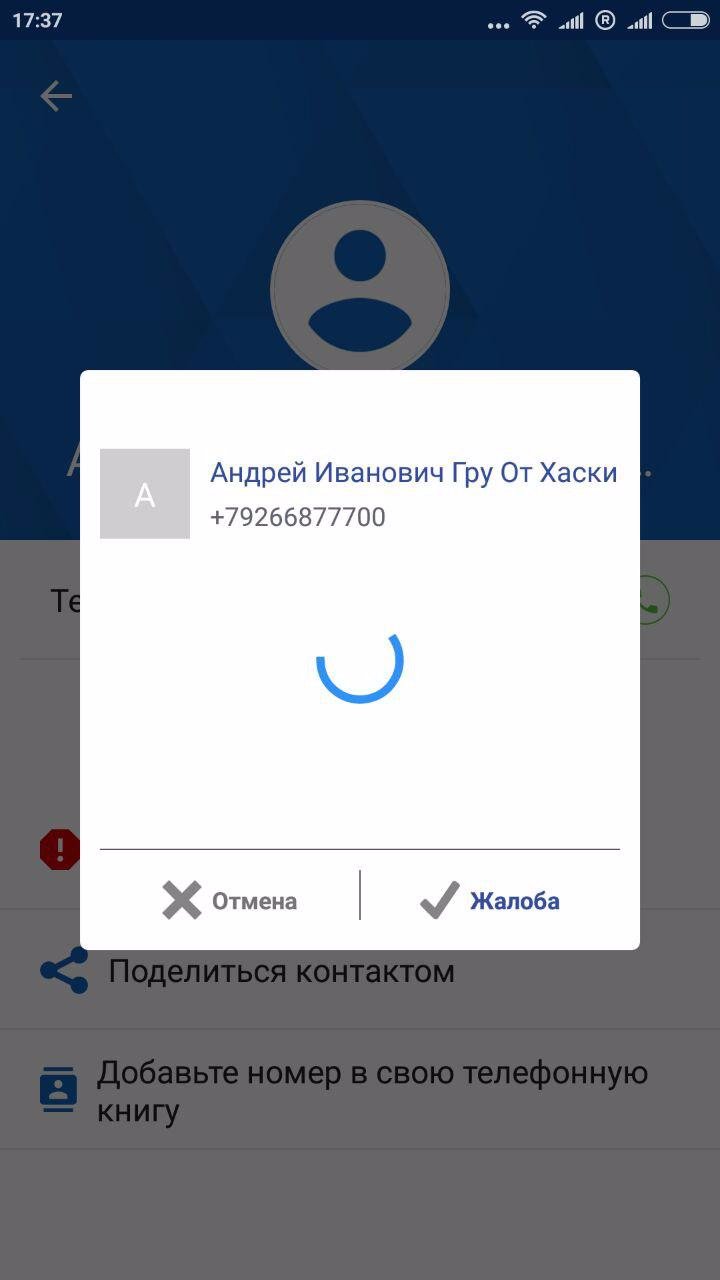Select Добавьте номер в свою телефонную книгу

tap(360, 1090)
